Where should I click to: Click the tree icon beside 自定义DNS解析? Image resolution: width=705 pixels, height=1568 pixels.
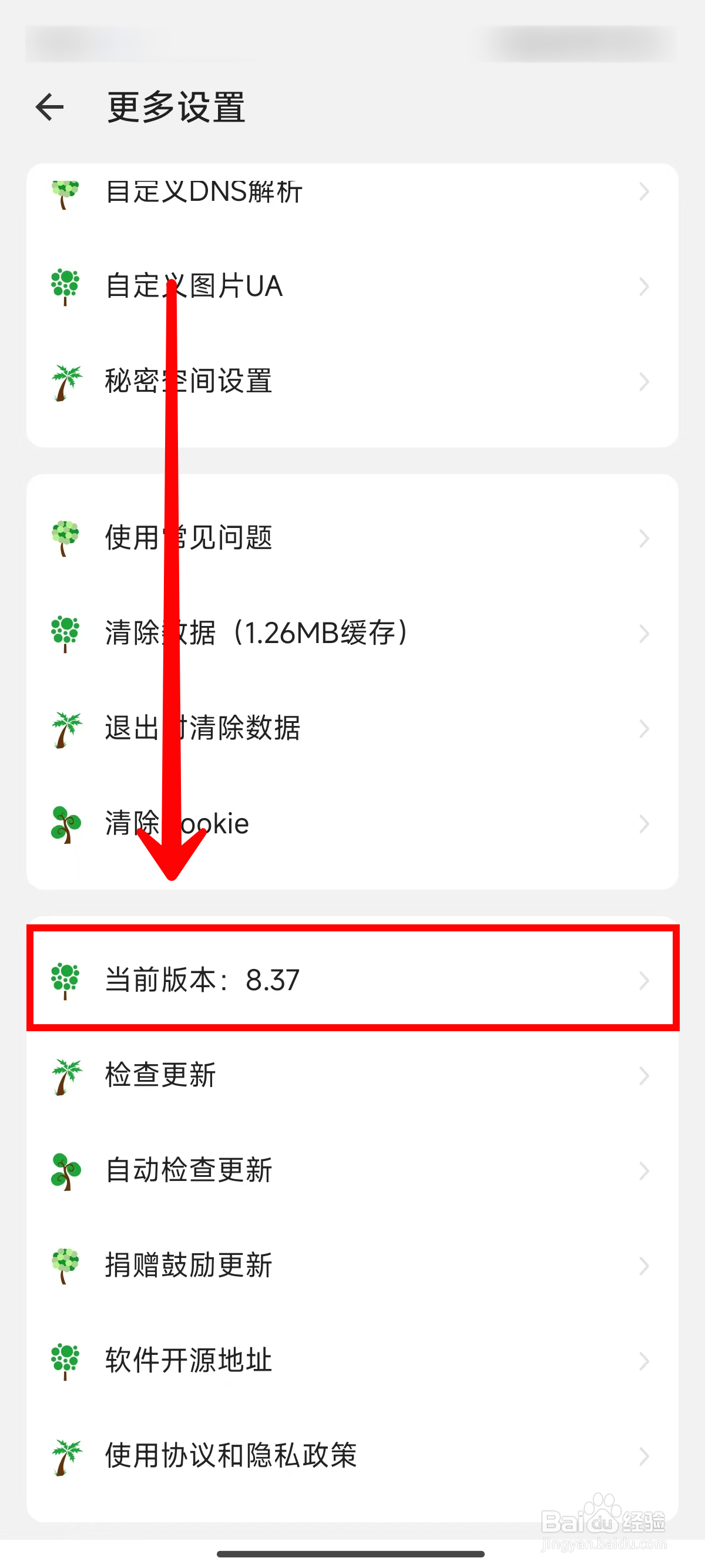point(67,191)
